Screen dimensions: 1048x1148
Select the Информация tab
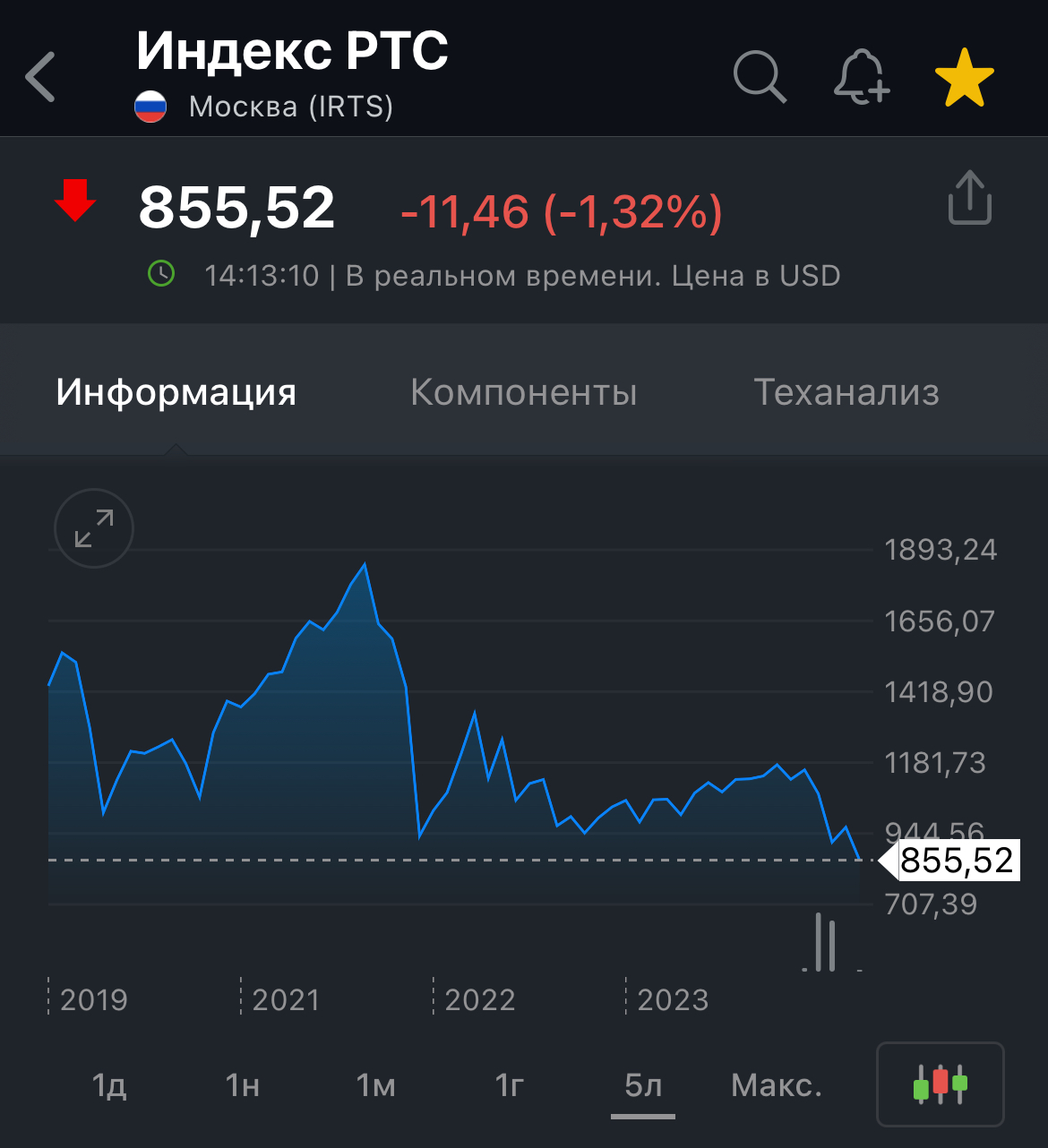[176, 392]
